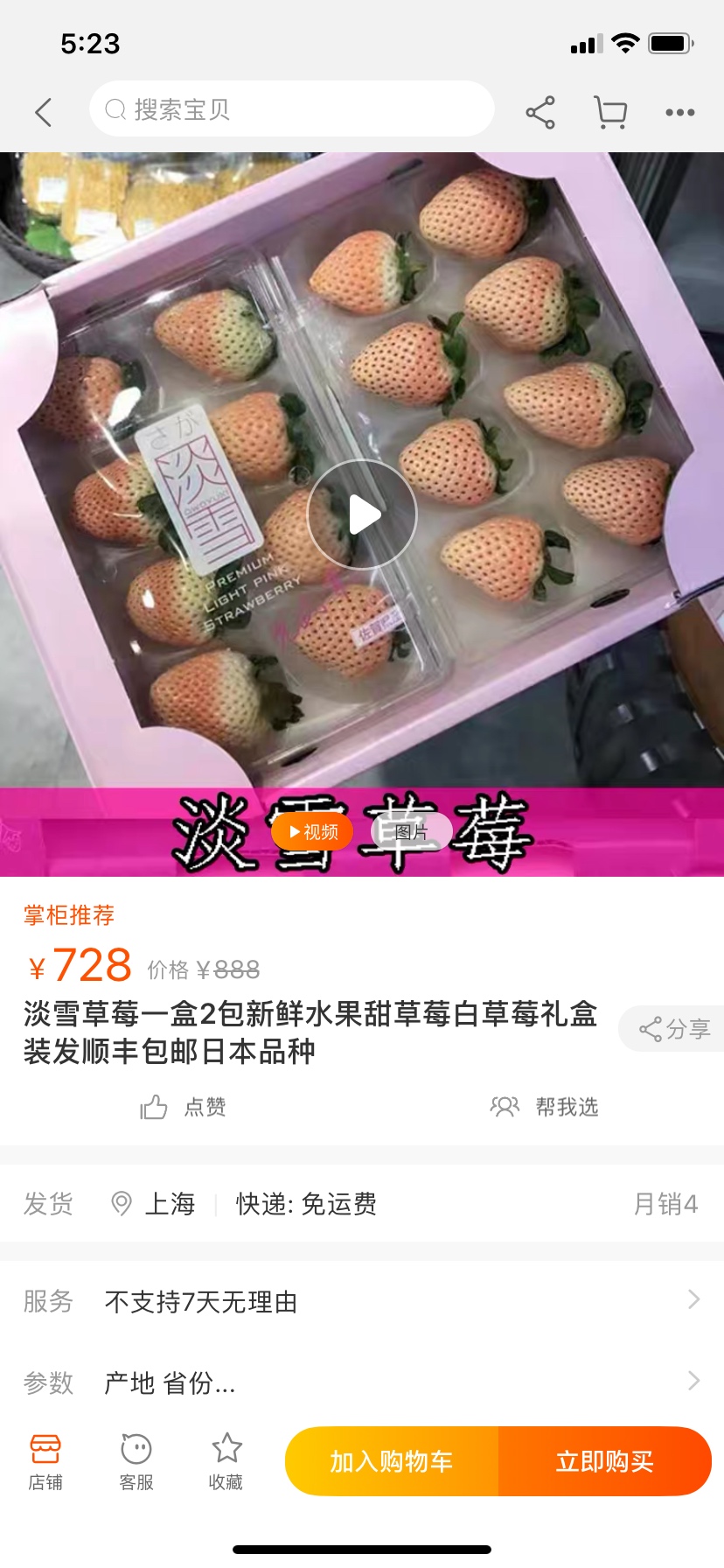This screenshot has width=724, height=1568.
Task: Expand the 参数 product parameters row
Action: tap(362, 1382)
